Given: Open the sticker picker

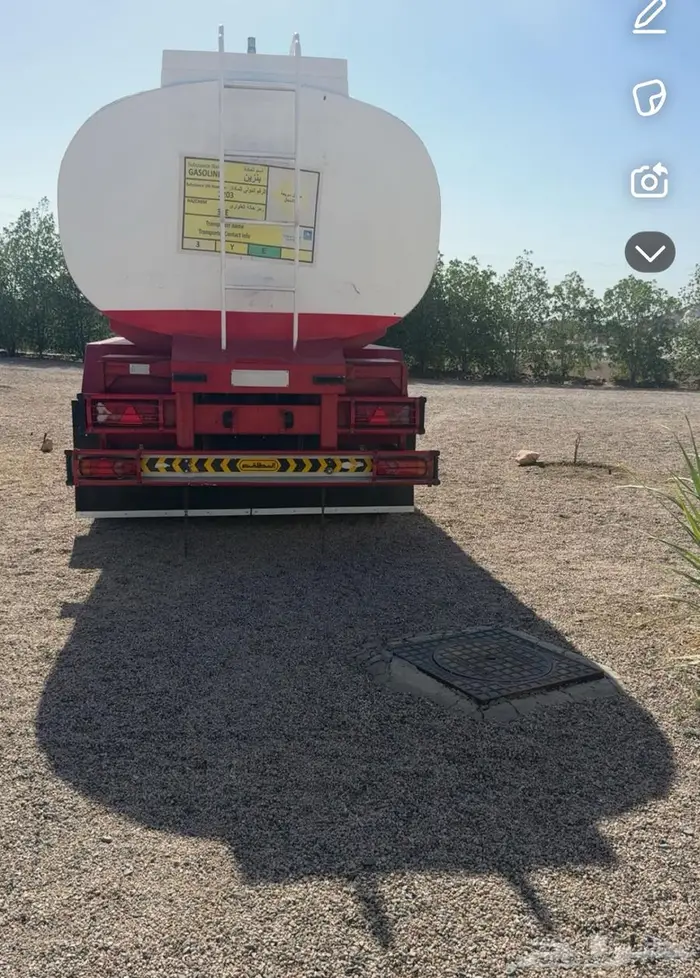Looking at the screenshot, I should (649, 97).
